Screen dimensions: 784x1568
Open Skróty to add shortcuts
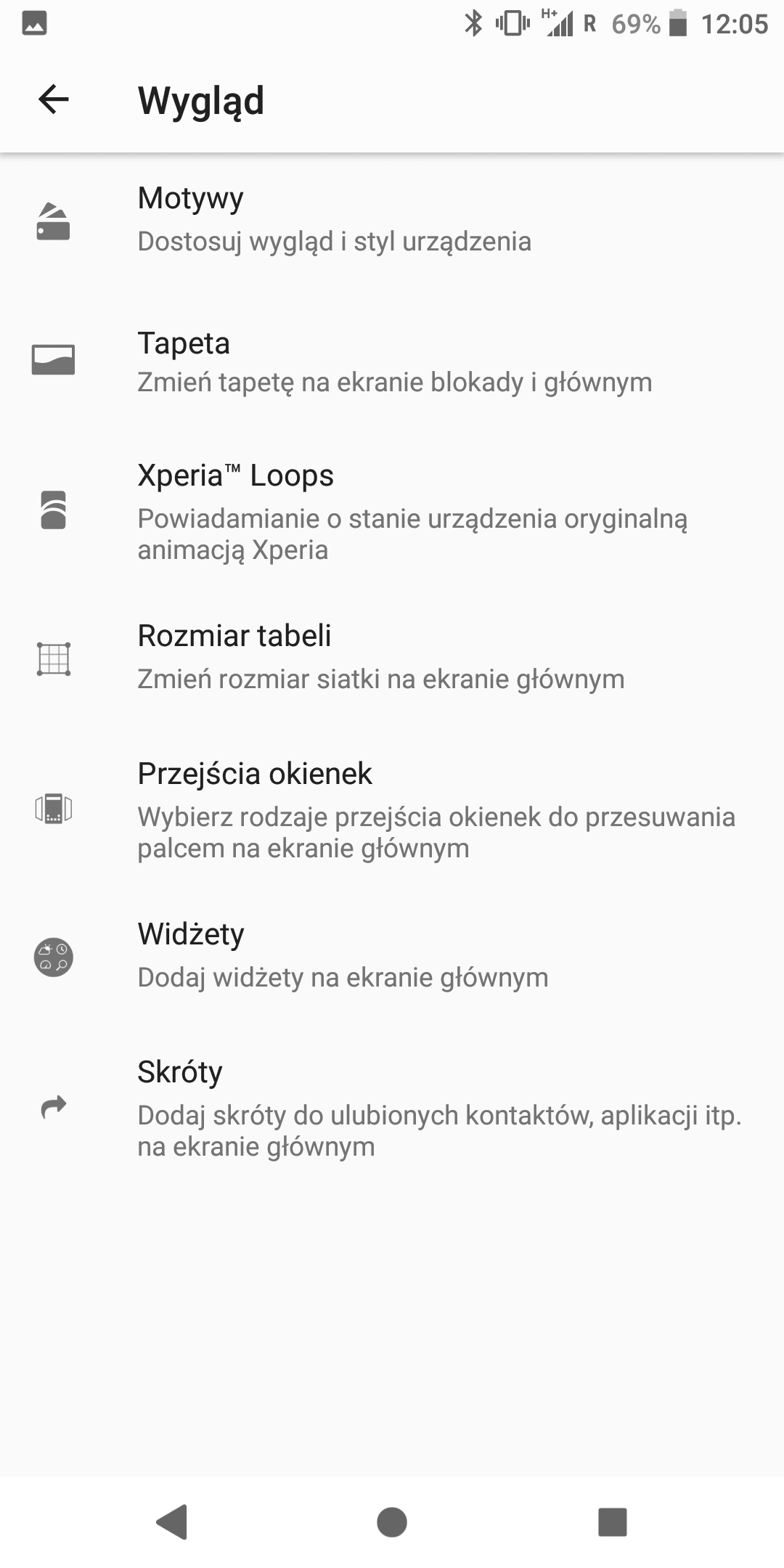point(392,1108)
